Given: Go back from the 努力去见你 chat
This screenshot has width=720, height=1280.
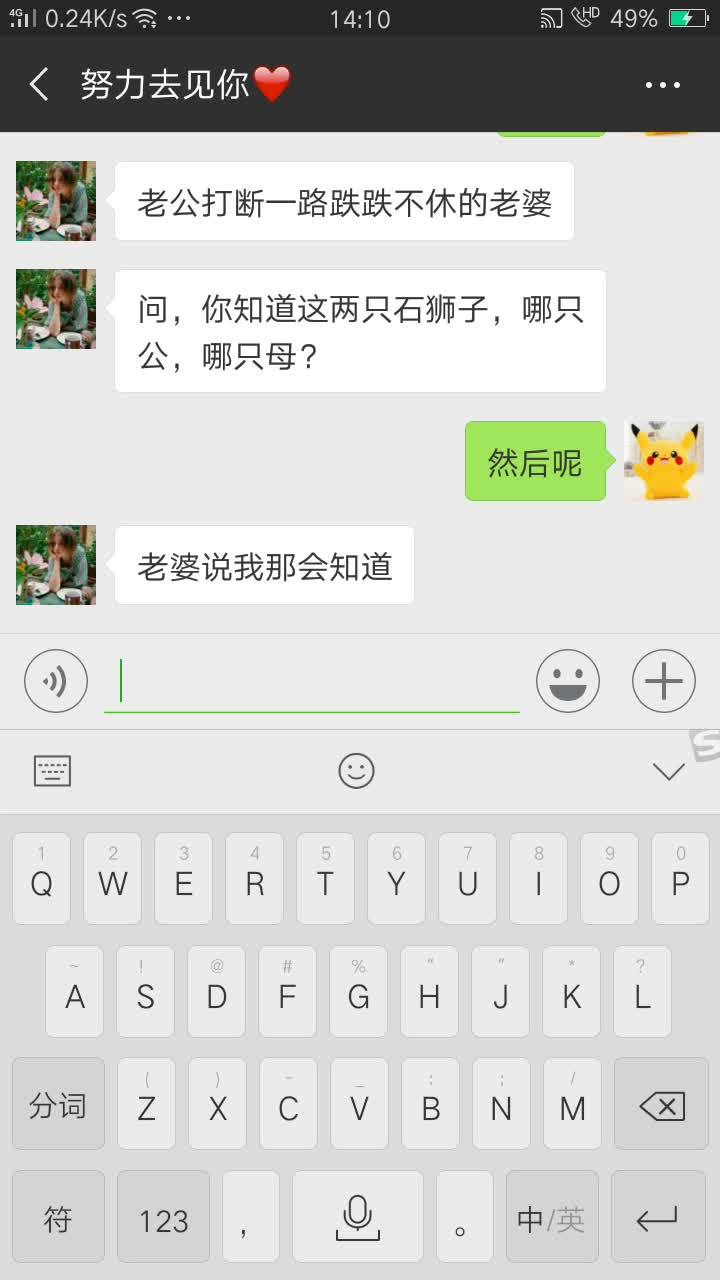Looking at the screenshot, I should pos(39,85).
